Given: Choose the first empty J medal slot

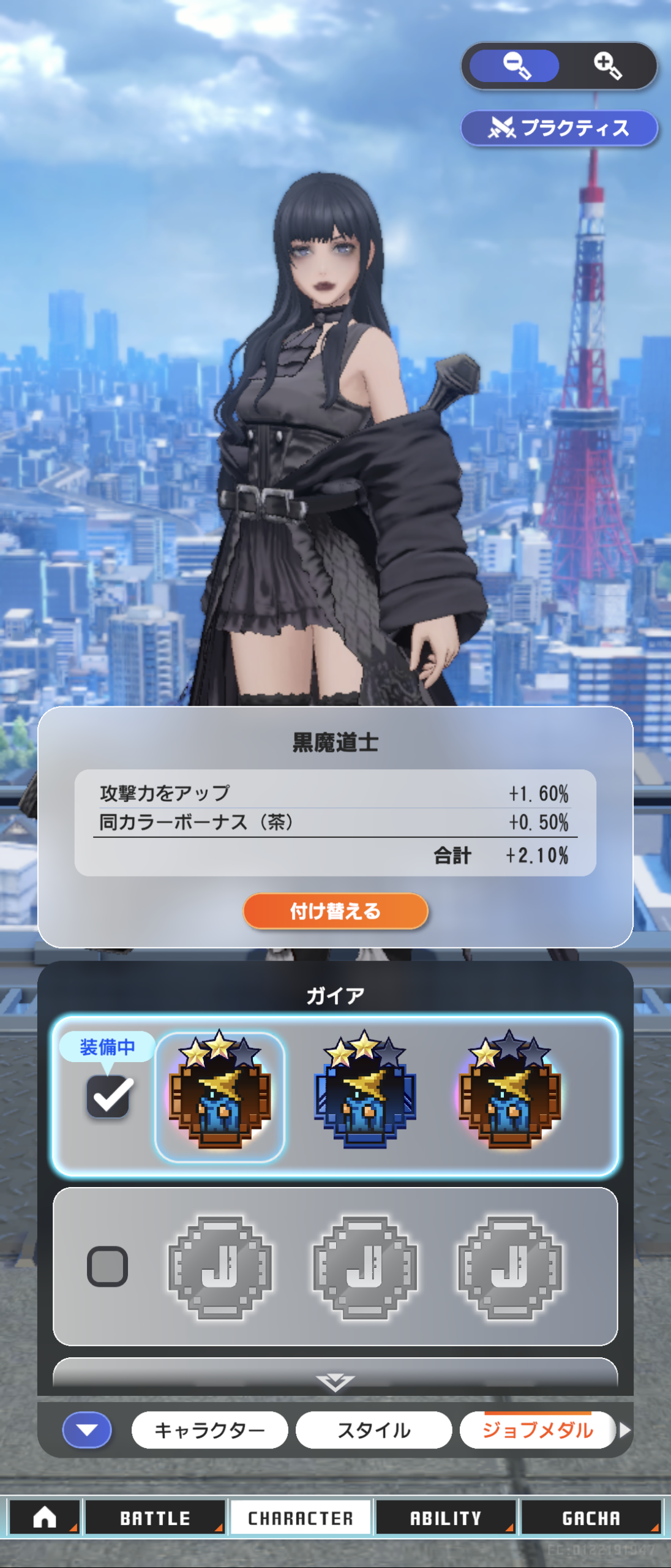Looking at the screenshot, I should pos(220,1267).
